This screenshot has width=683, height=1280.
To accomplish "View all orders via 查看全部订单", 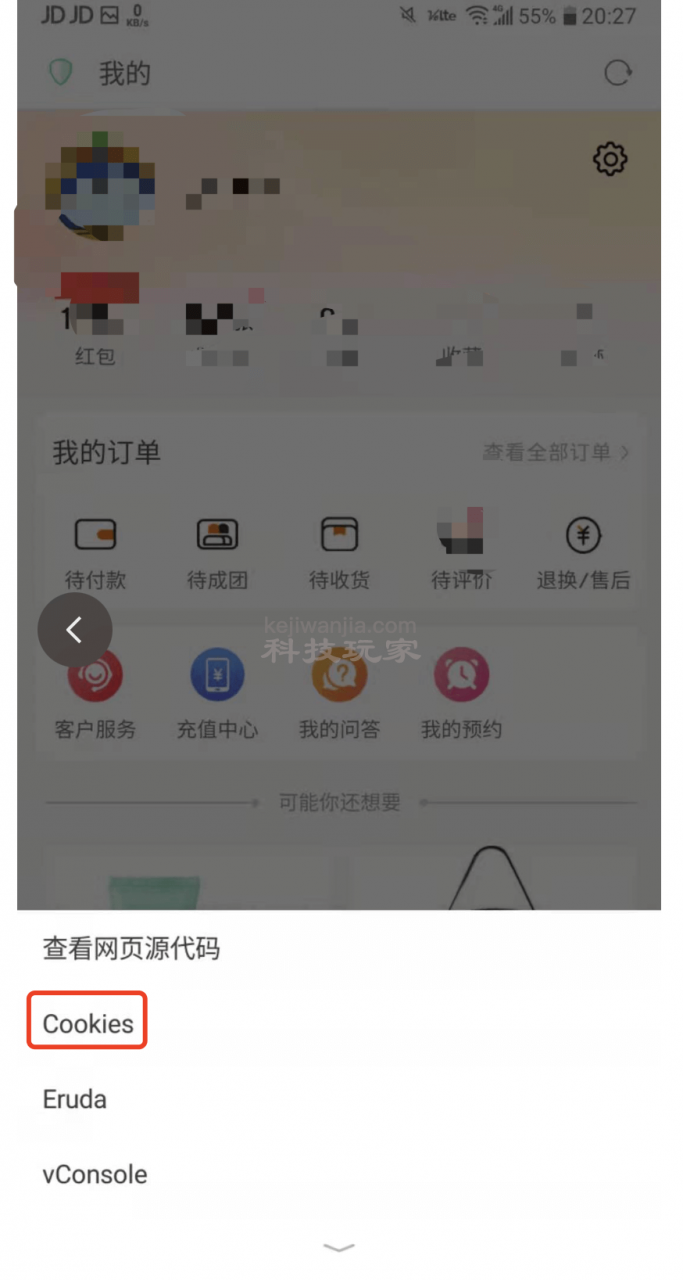I will pos(556,452).
